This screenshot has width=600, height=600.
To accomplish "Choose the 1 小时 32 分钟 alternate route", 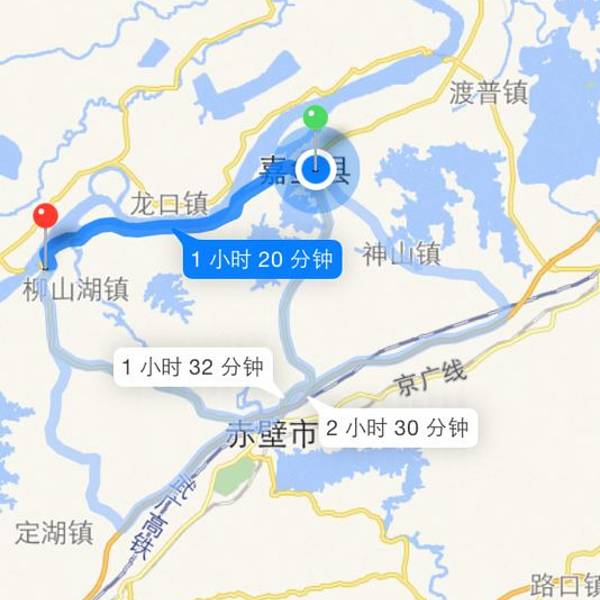I will click(192, 367).
